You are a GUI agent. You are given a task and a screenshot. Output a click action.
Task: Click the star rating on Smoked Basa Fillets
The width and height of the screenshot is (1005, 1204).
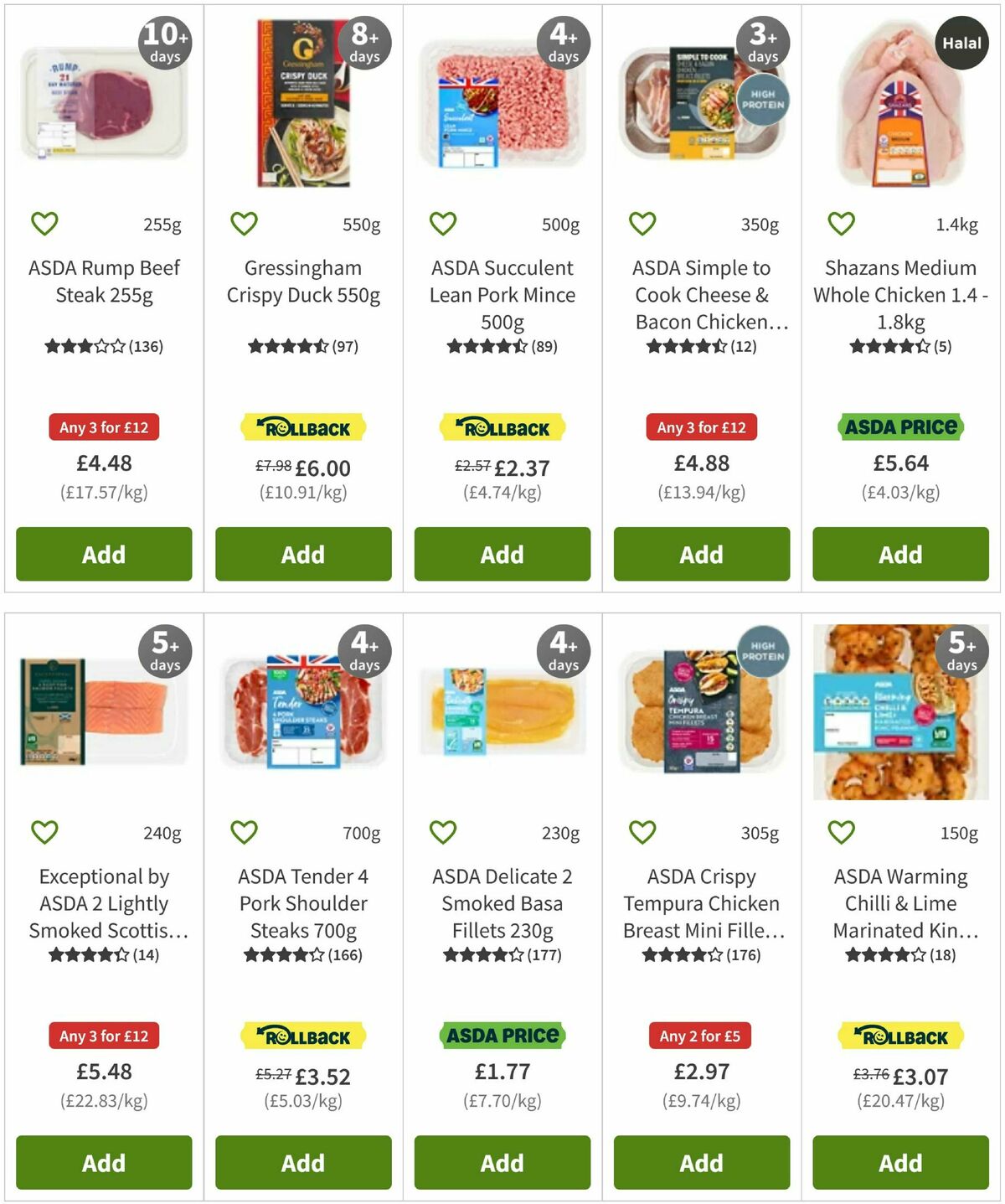(x=501, y=954)
